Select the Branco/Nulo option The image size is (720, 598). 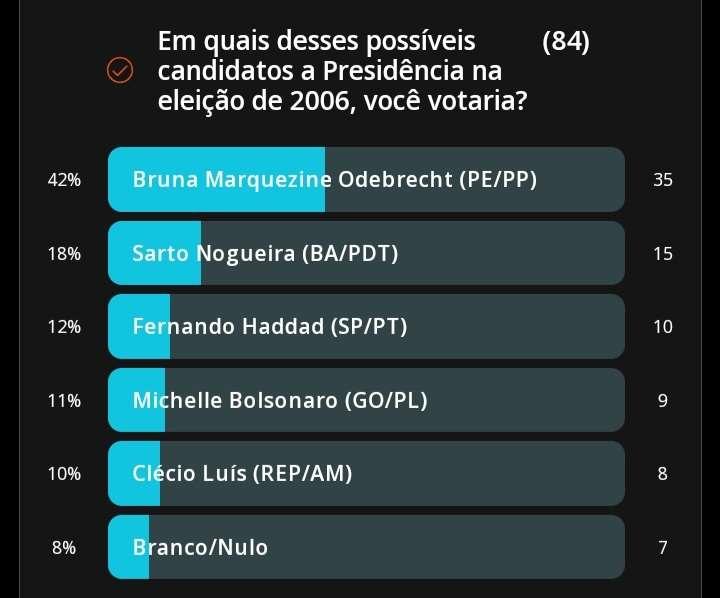point(366,547)
